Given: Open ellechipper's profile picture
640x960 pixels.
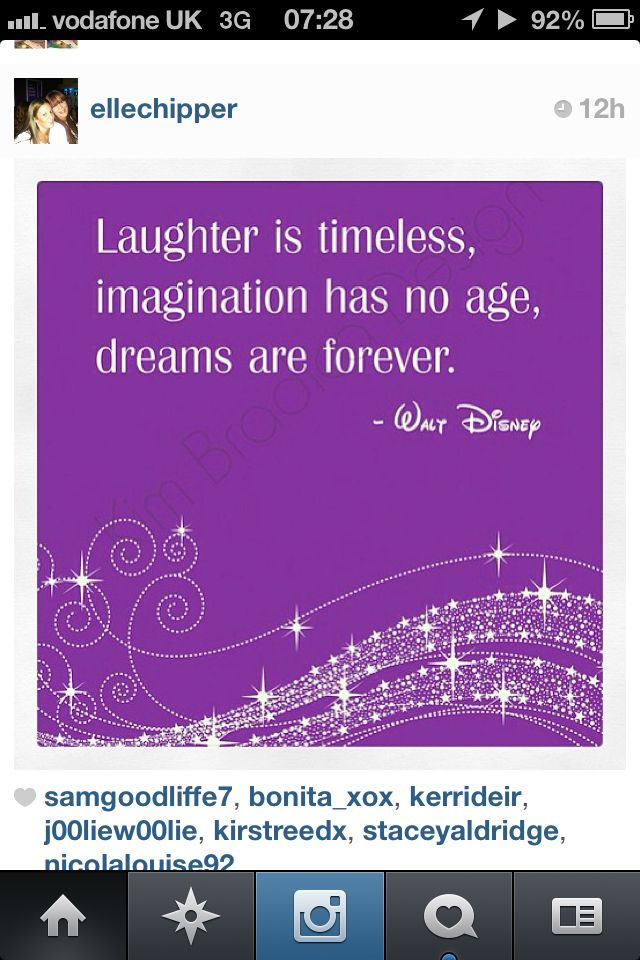Looking at the screenshot, I should (x=46, y=109).
